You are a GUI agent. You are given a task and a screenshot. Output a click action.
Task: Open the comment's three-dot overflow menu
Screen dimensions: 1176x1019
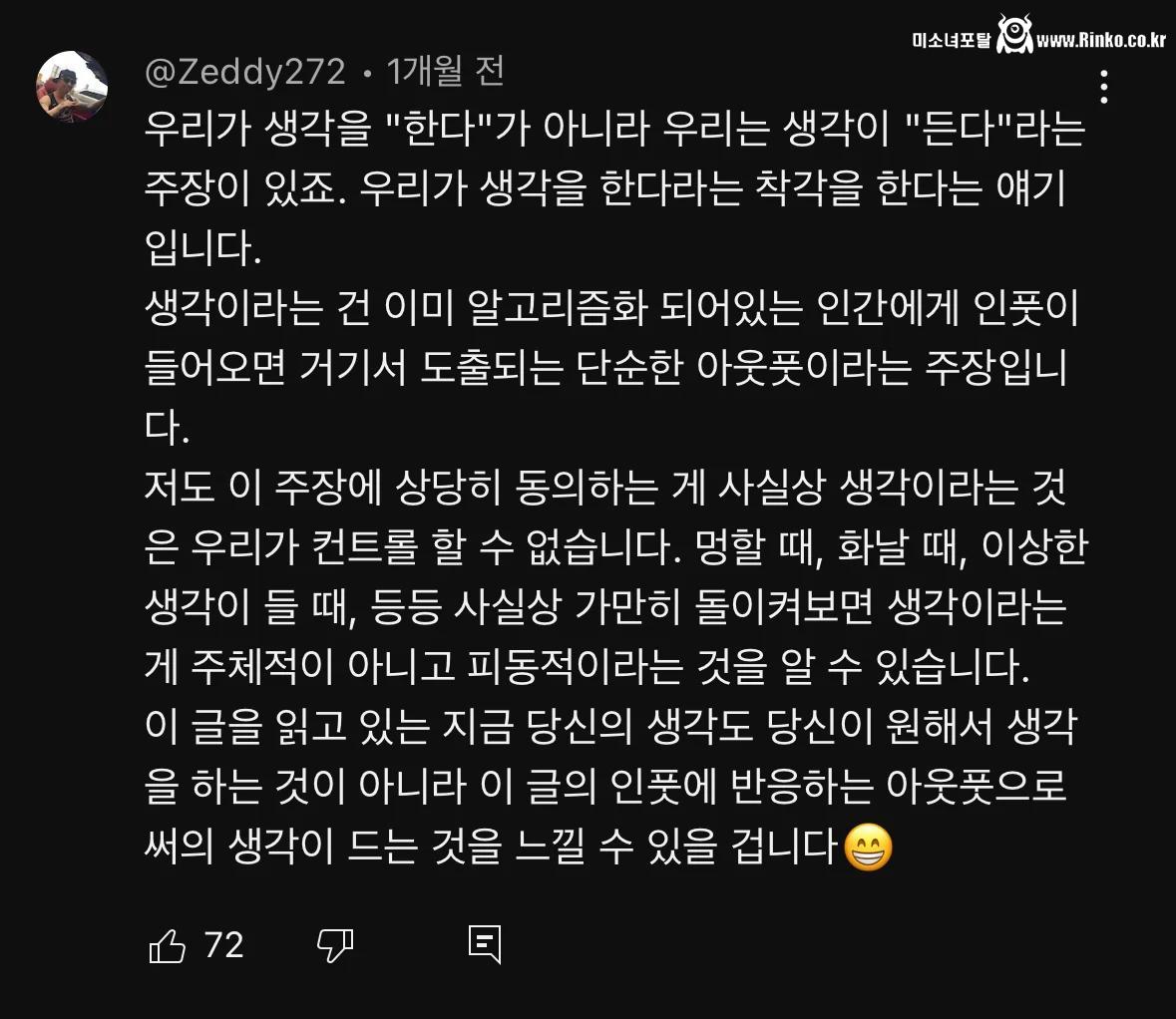(x=1103, y=88)
